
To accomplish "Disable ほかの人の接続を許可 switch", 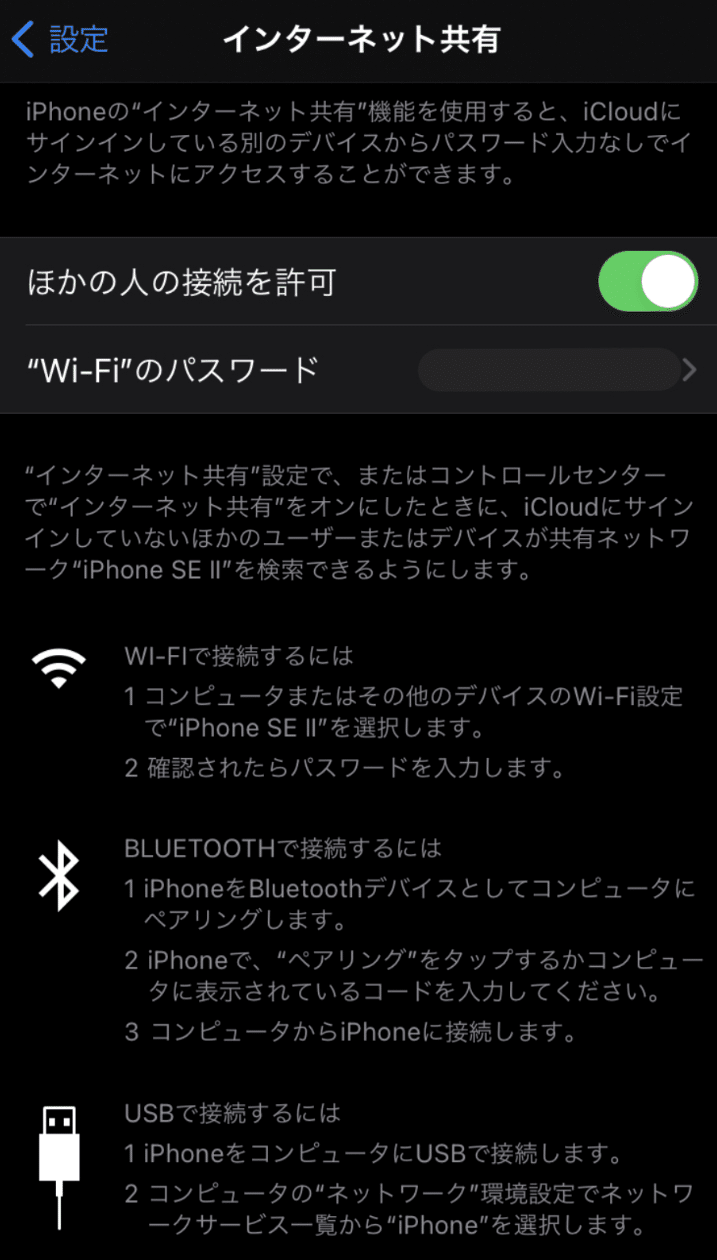I will (x=647, y=281).
